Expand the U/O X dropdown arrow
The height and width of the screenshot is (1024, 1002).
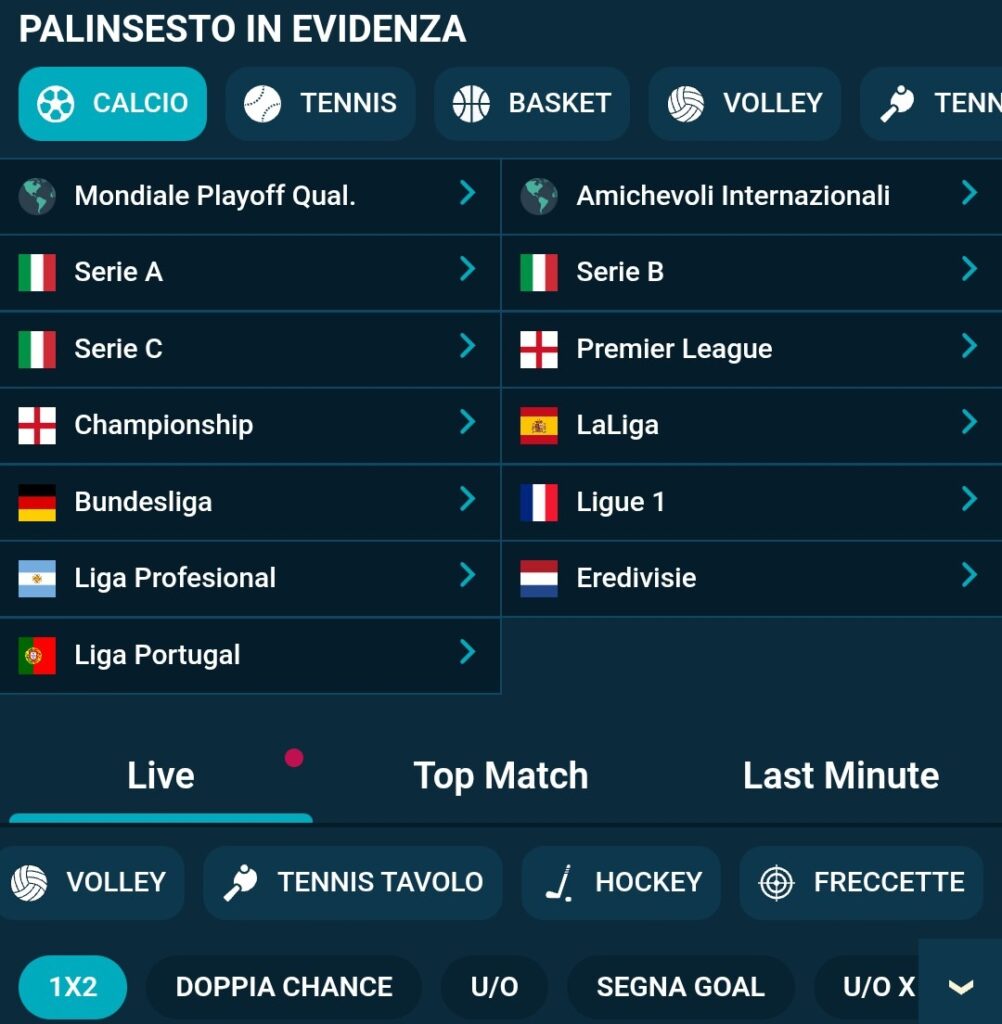961,987
